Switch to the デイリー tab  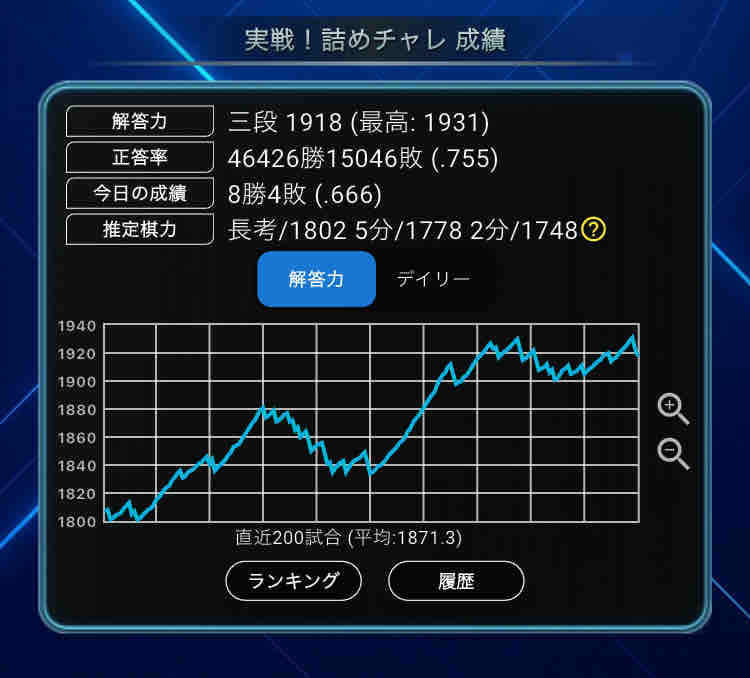click(x=433, y=279)
